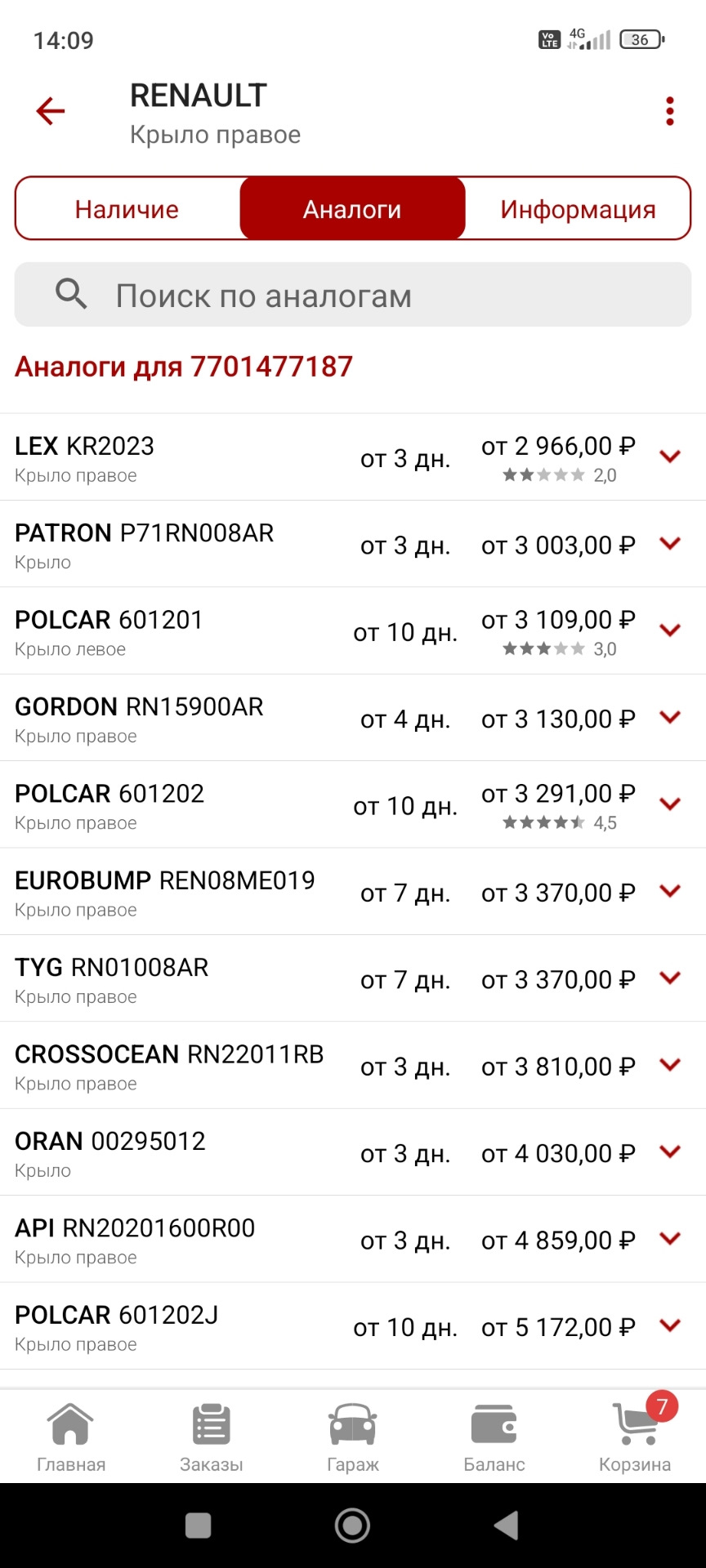Open the three-dot overflow menu
The width and height of the screenshot is (706, 1568).
pyautogui.click(x=669, y=110)
